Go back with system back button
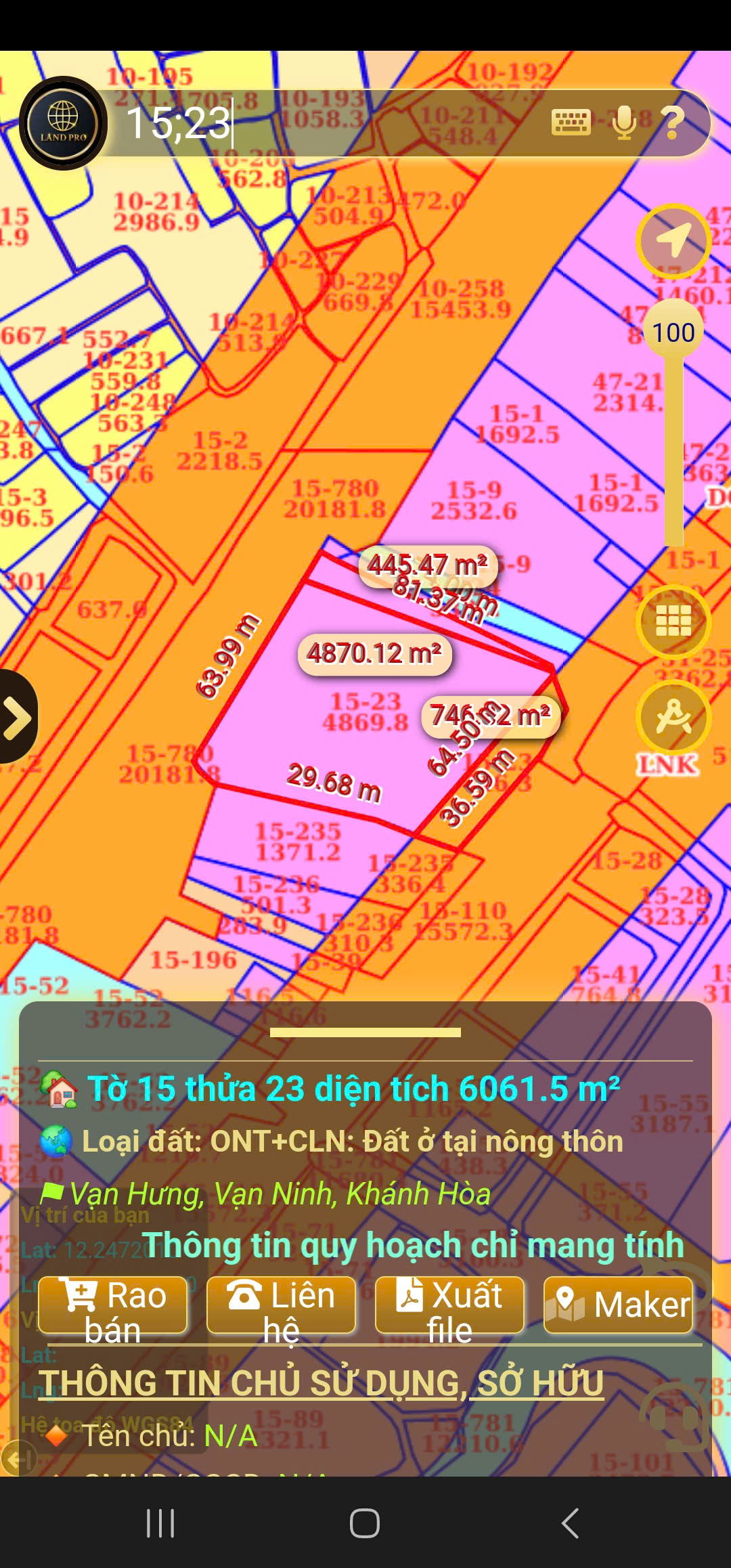Viewport: 731px width, 1568px height. (571, 1523)
